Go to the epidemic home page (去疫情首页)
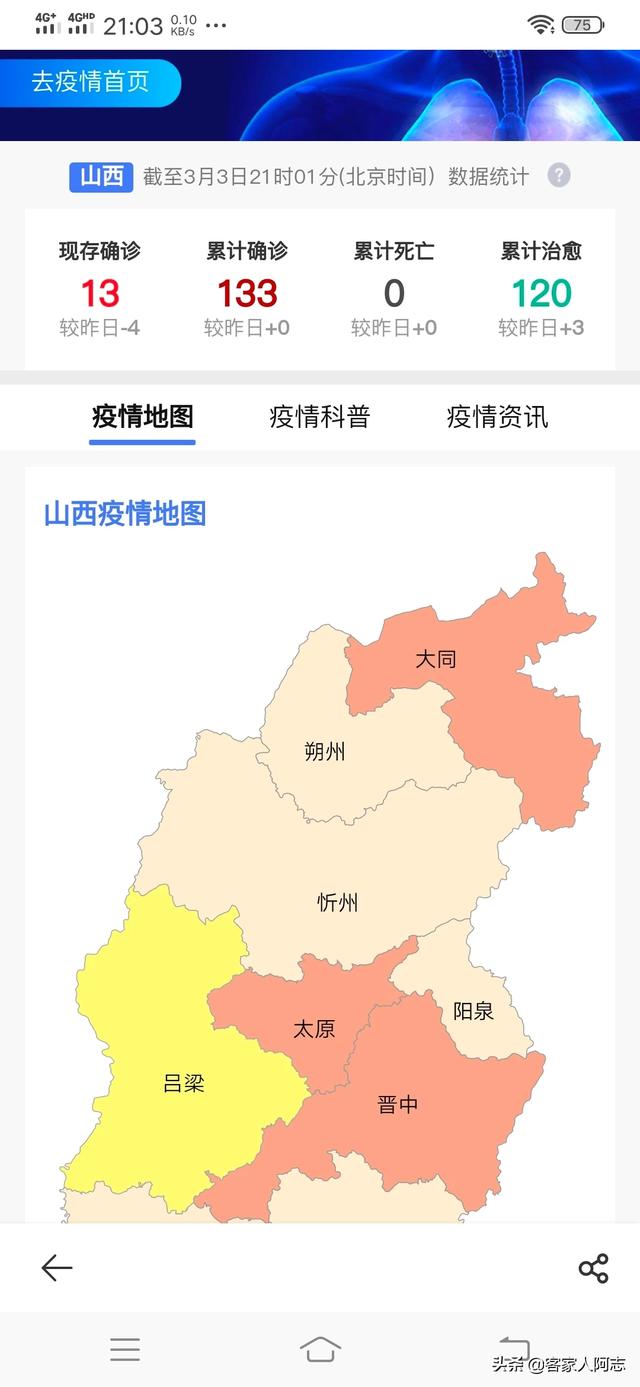This screenshot has width=640, height=1387. click(x=90, y=82)
